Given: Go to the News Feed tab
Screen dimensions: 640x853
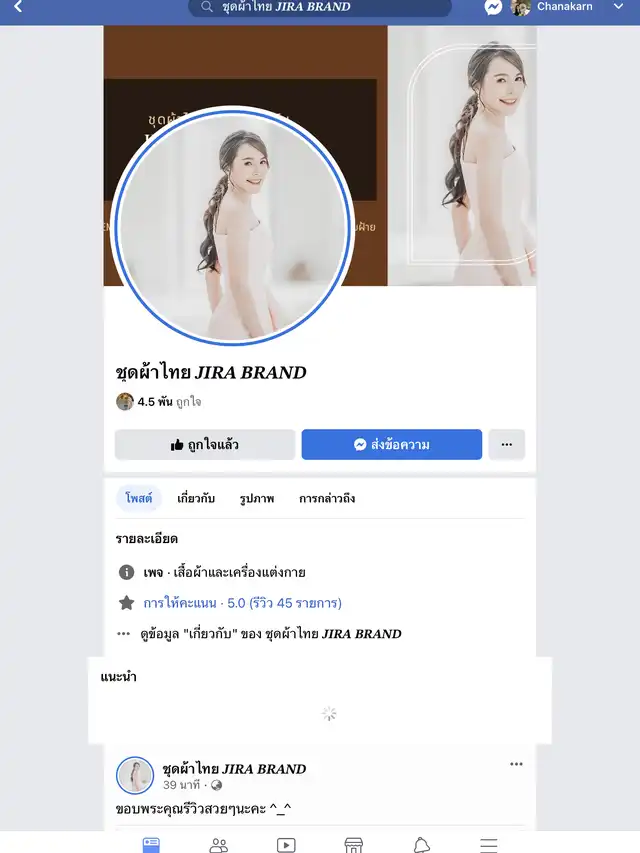Looking at the screenshot, I should (151, 845).
